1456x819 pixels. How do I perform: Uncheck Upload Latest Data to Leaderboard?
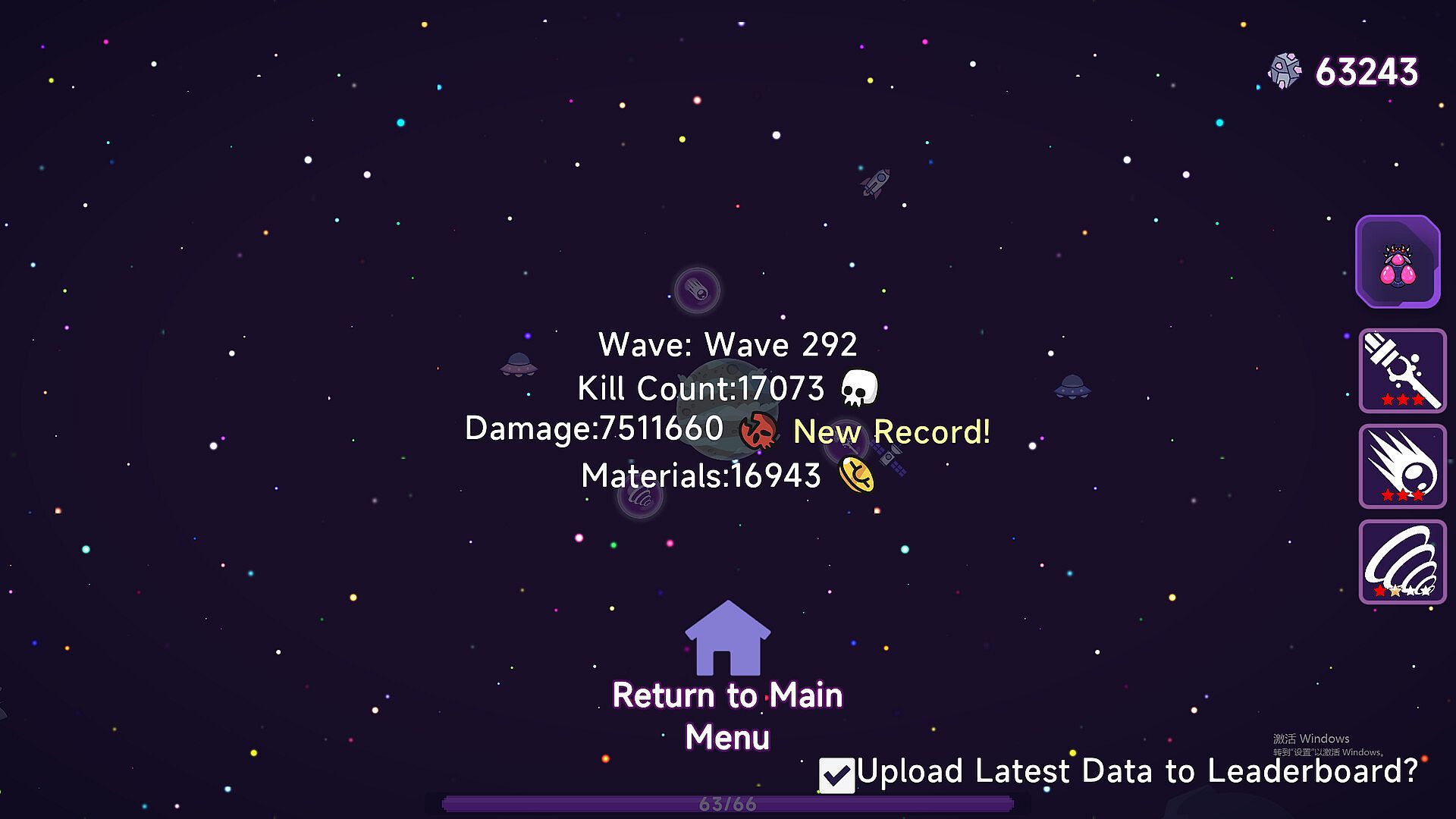point(836,774)
